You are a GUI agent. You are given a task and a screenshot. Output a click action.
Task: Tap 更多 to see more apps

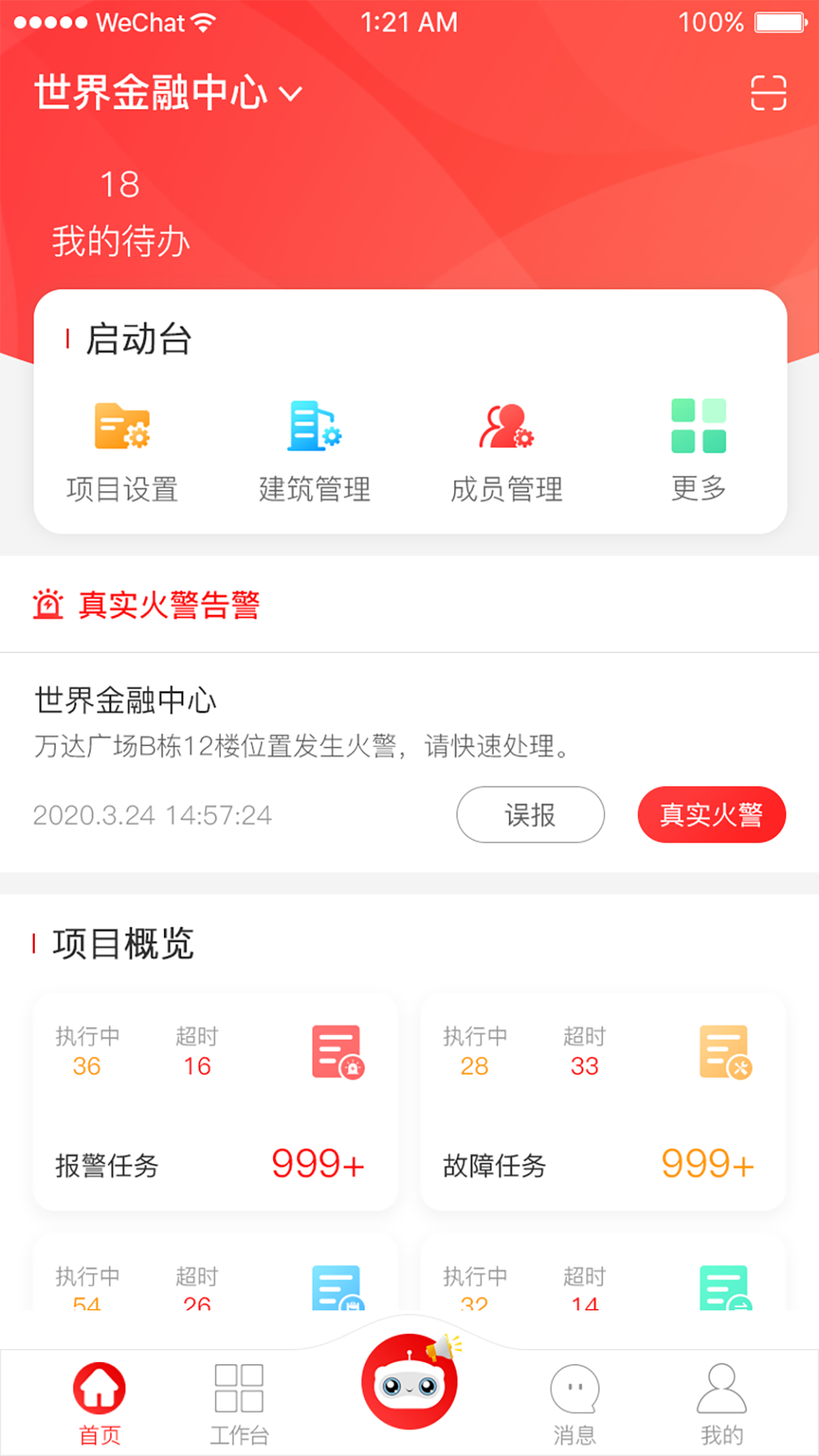pos(698,451)
